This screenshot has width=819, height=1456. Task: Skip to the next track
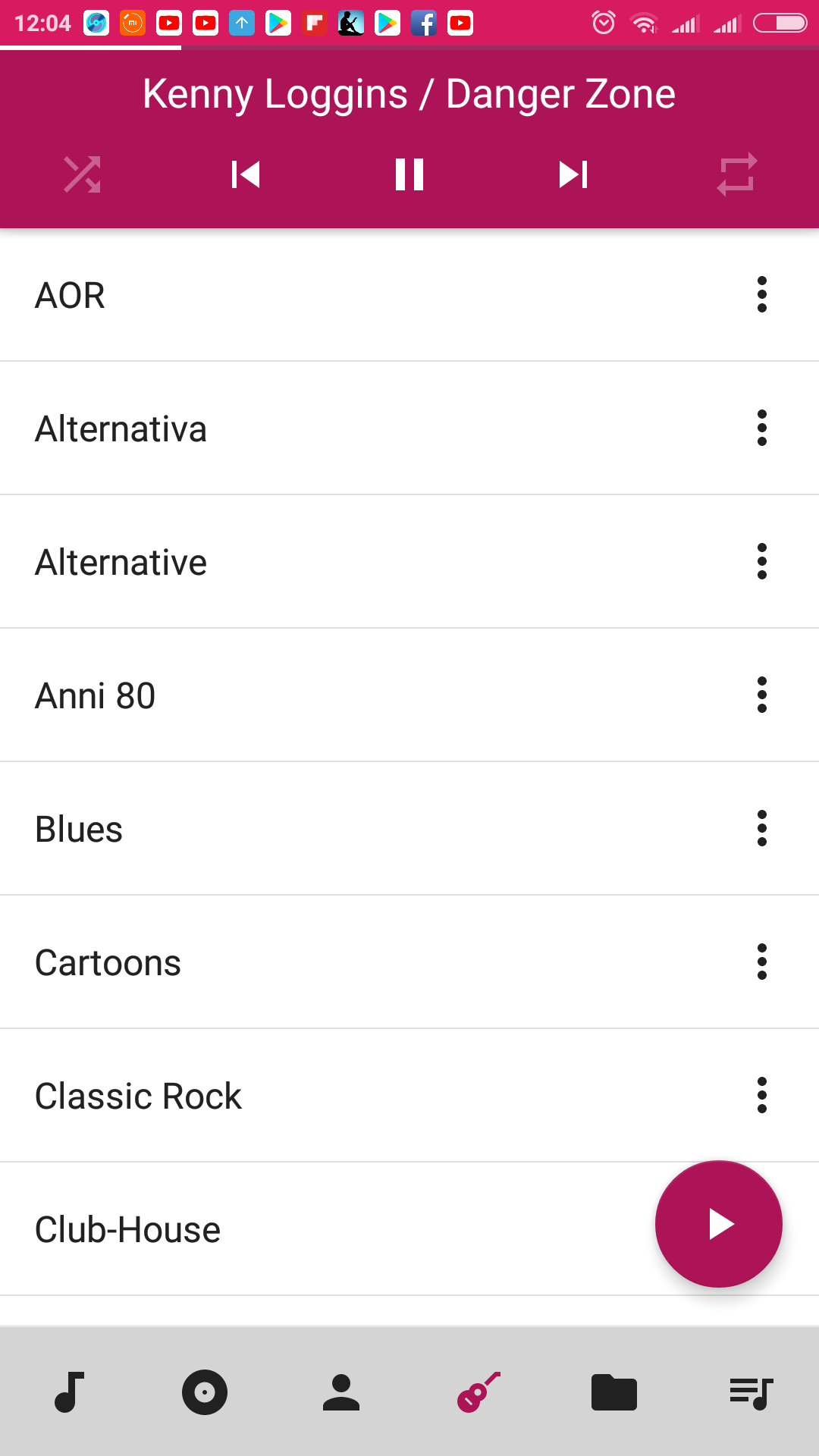(x=573, y=174)
